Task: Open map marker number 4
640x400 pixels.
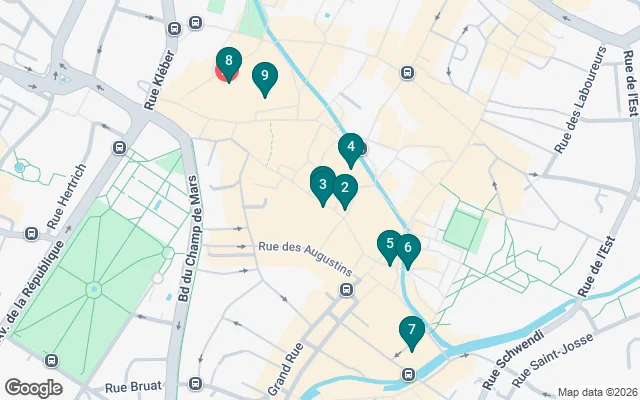Action: 350,149
